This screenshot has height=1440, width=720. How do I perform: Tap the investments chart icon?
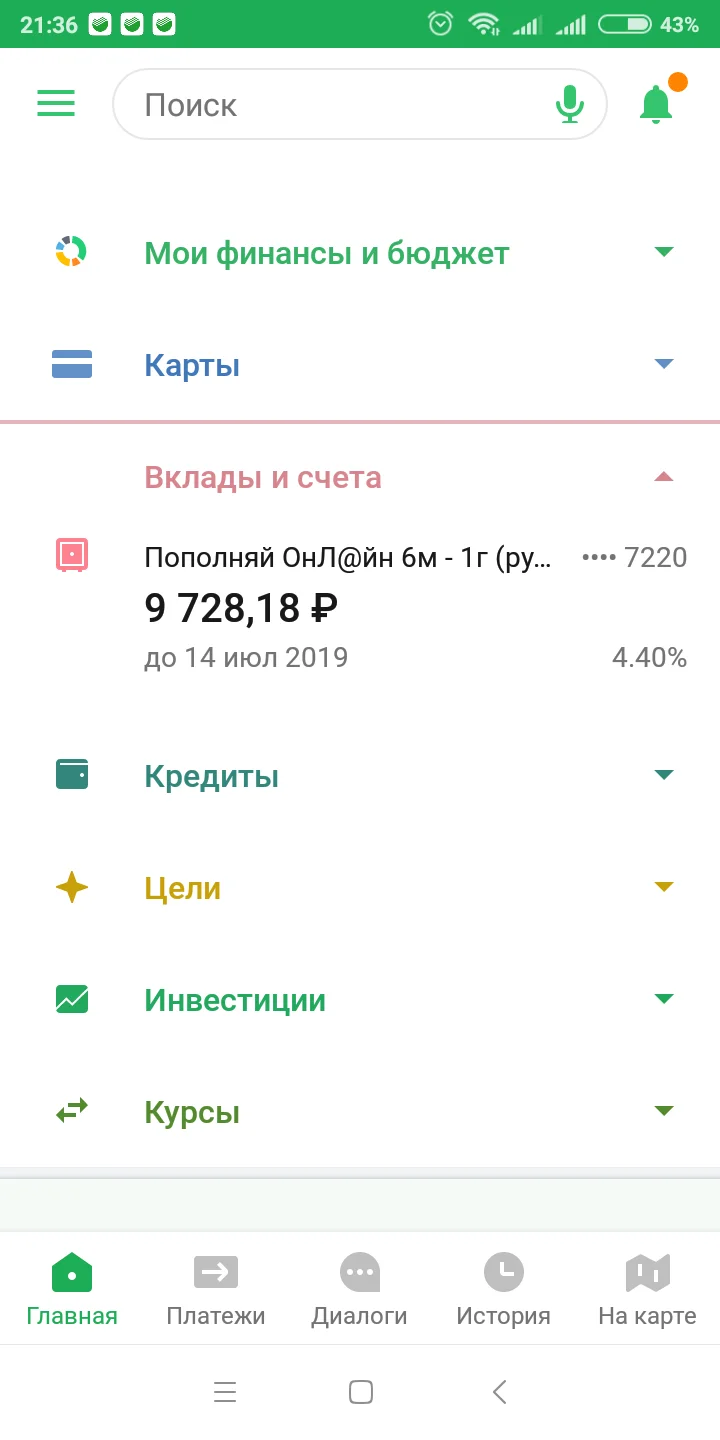coord(71,999)
